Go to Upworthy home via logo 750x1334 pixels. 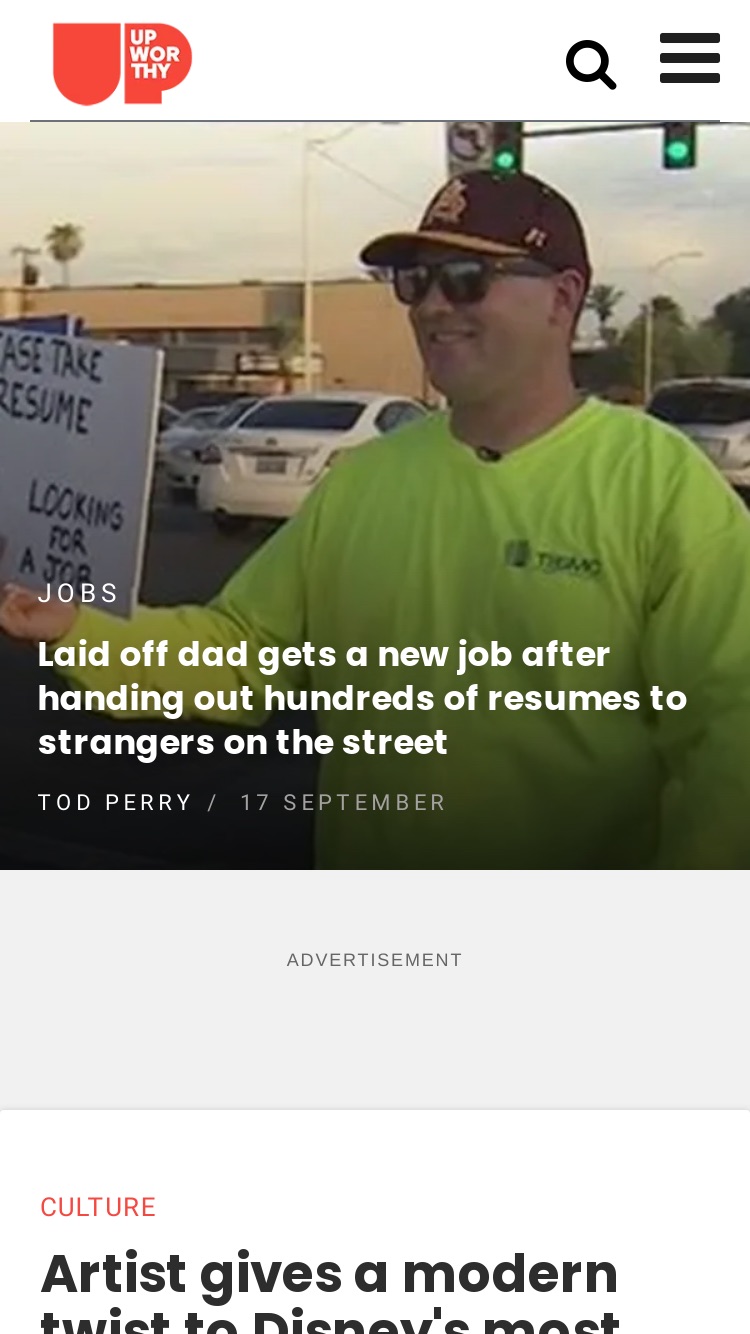tap(122, 63)
